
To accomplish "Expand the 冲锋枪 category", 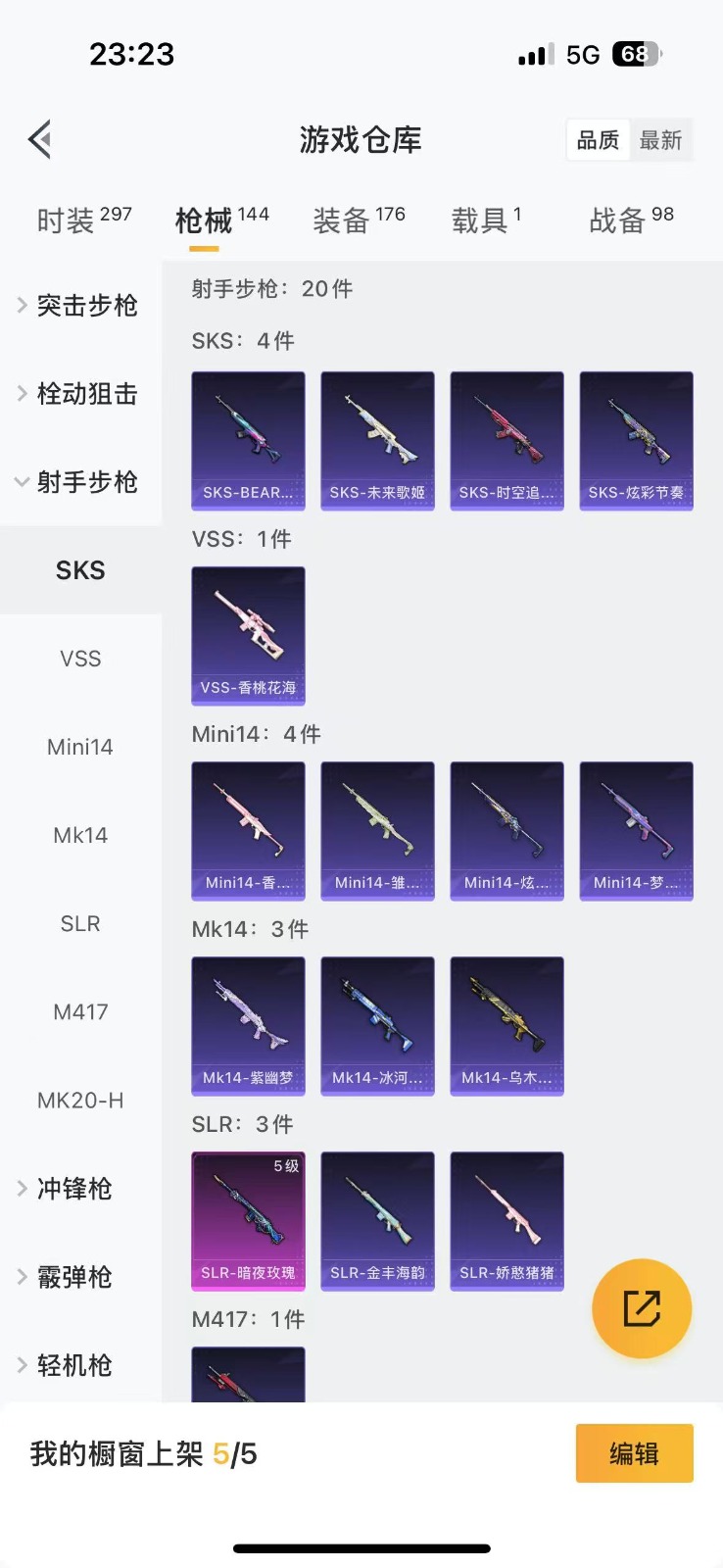I will 73,1189.
